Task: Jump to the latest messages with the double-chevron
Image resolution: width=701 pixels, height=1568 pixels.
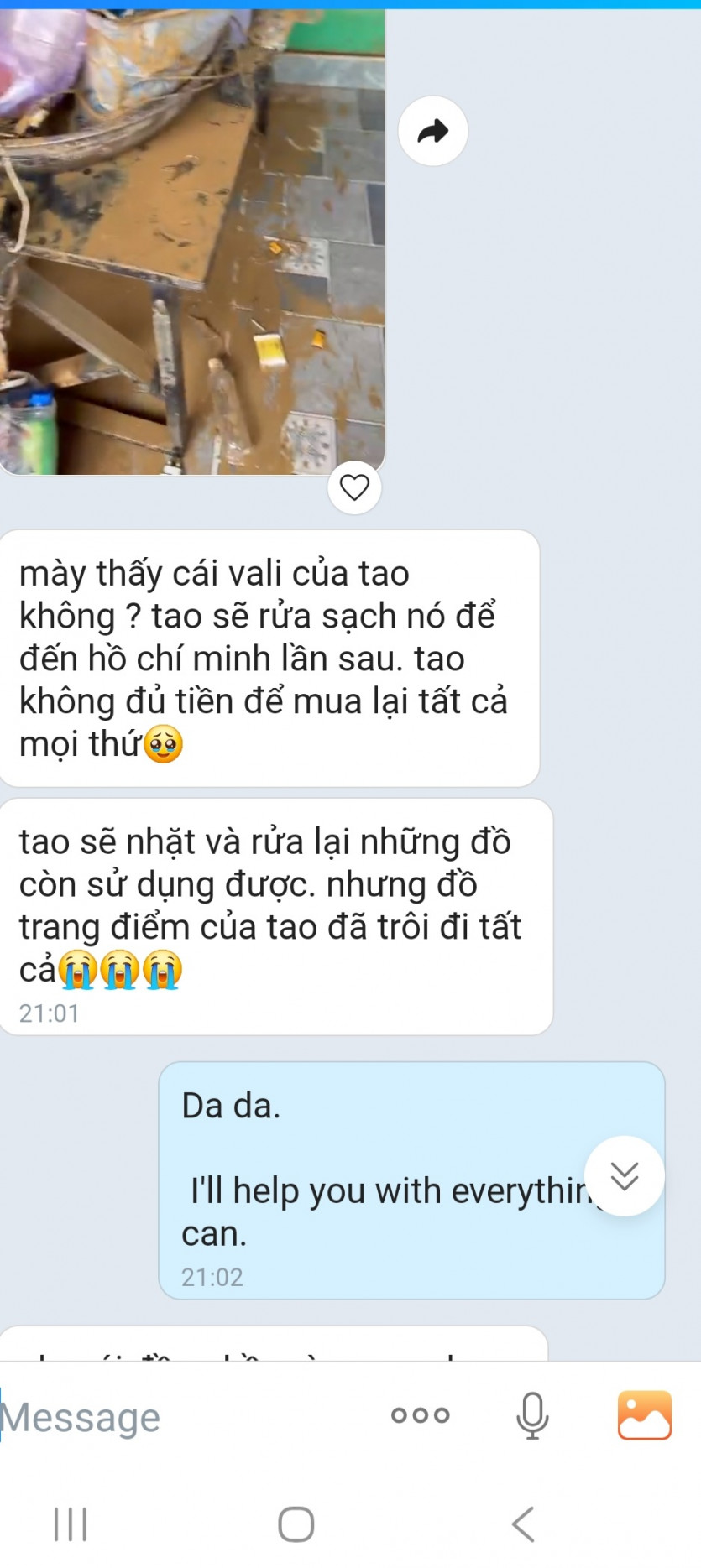Action: click(x=624, y=1175)
